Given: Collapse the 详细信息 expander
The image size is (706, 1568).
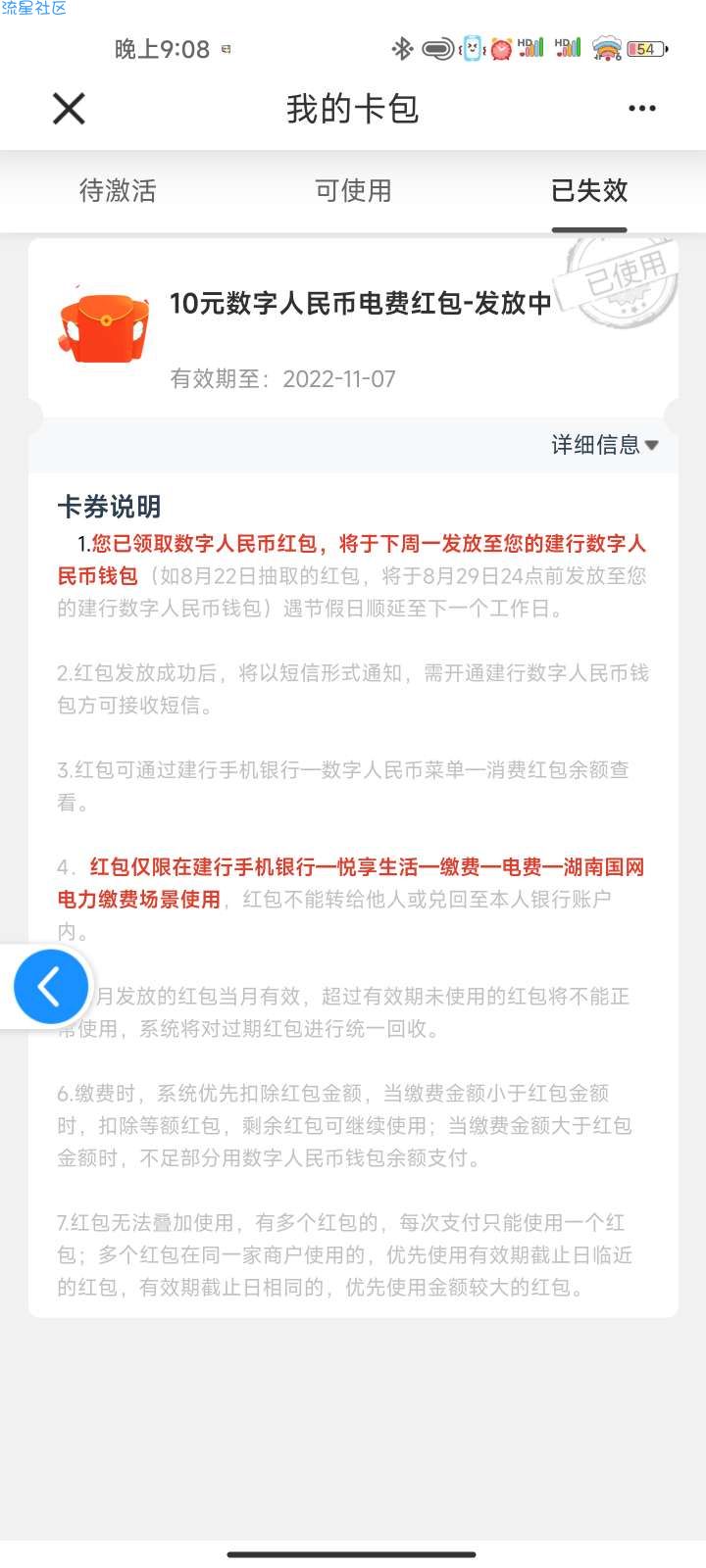Looking at the screenshot, I should click(604, 445).
